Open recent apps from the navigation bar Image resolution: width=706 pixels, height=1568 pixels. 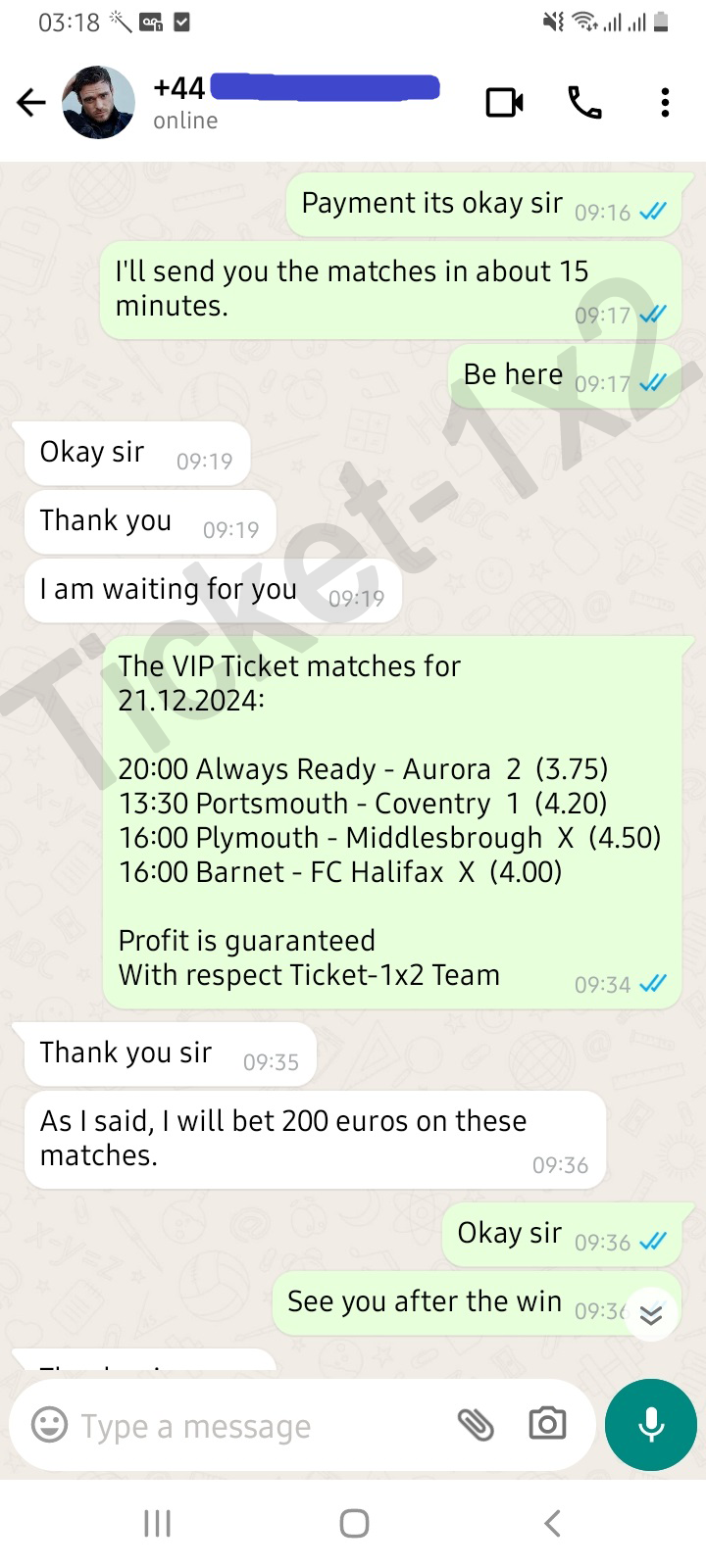coord(157,1523)
